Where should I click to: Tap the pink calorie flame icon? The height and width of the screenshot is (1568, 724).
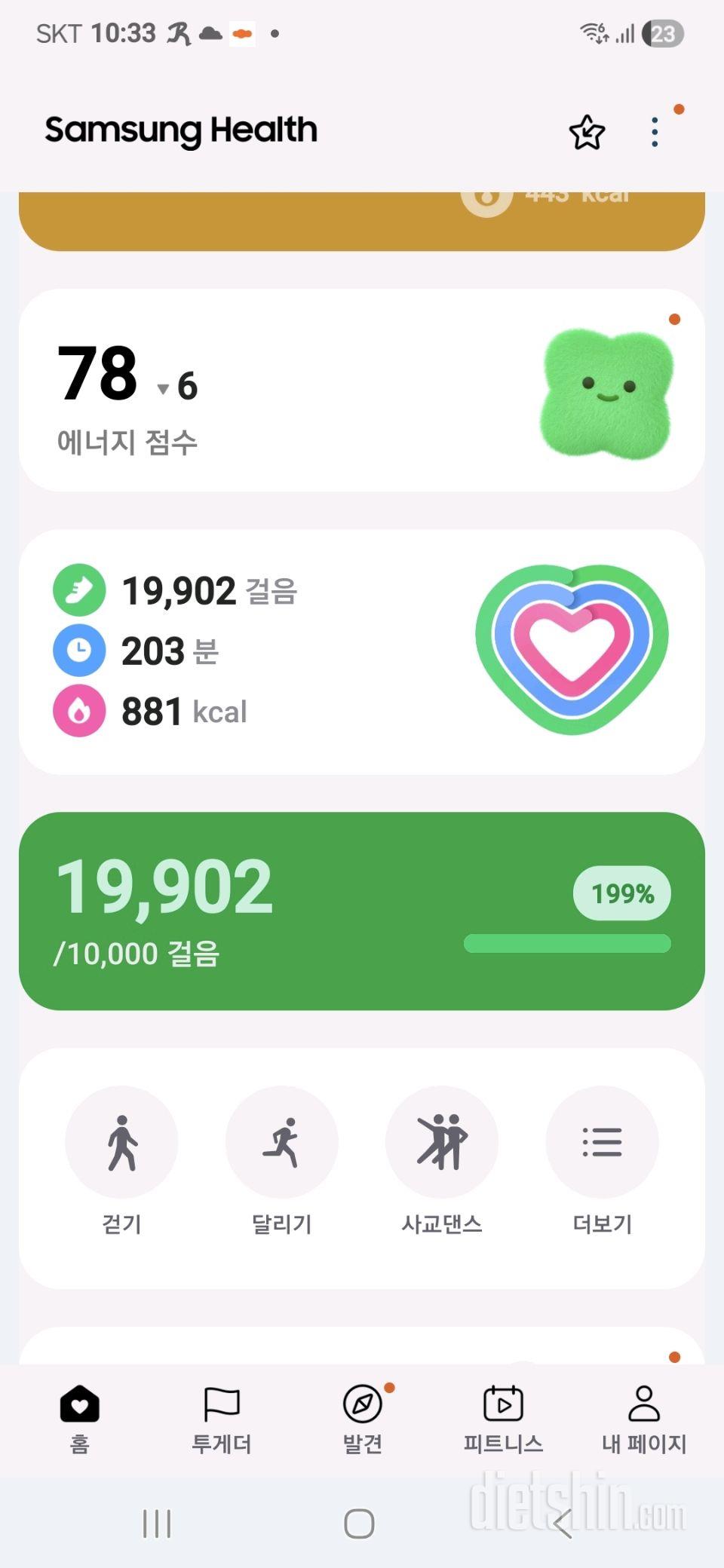(x=78, y=709)
